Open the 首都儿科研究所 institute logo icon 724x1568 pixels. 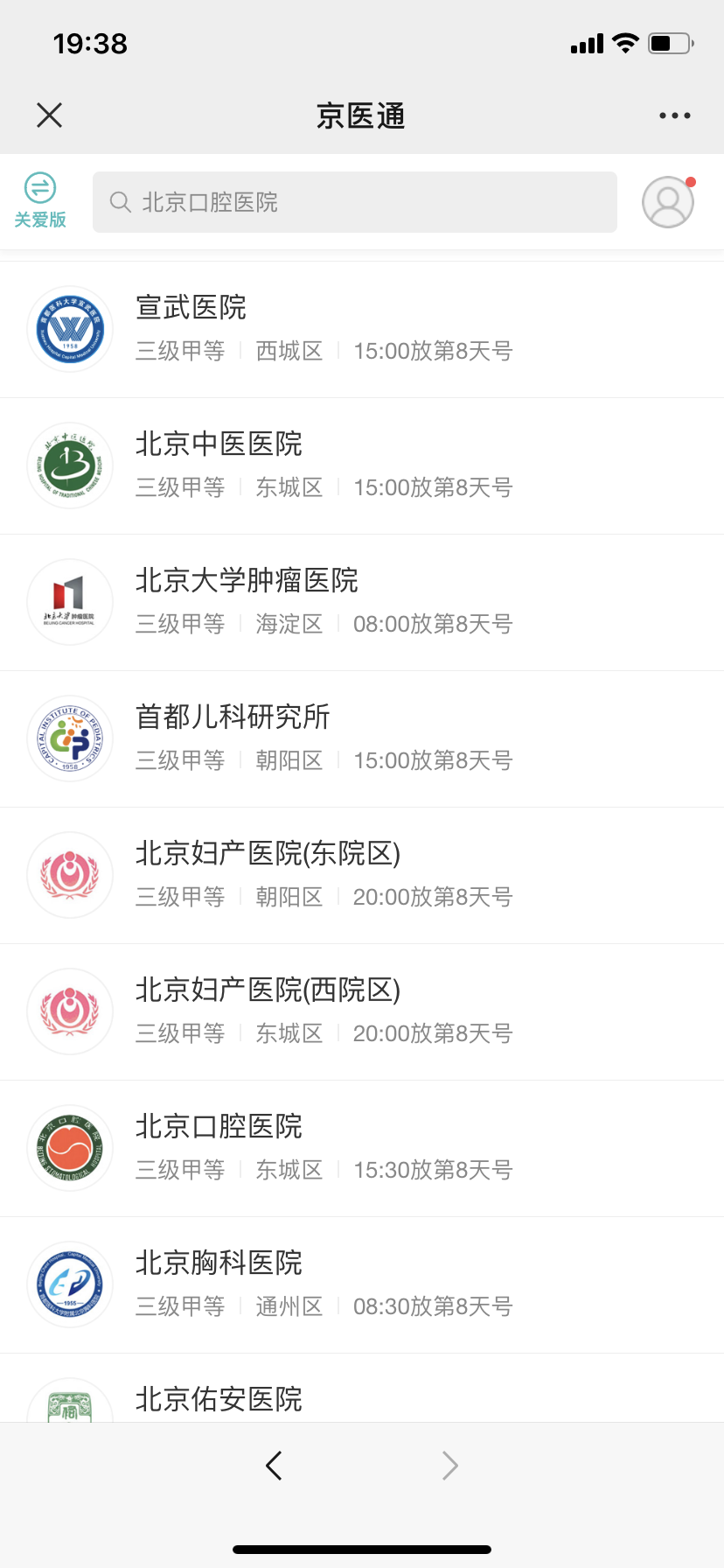click(x=70, y=738)
